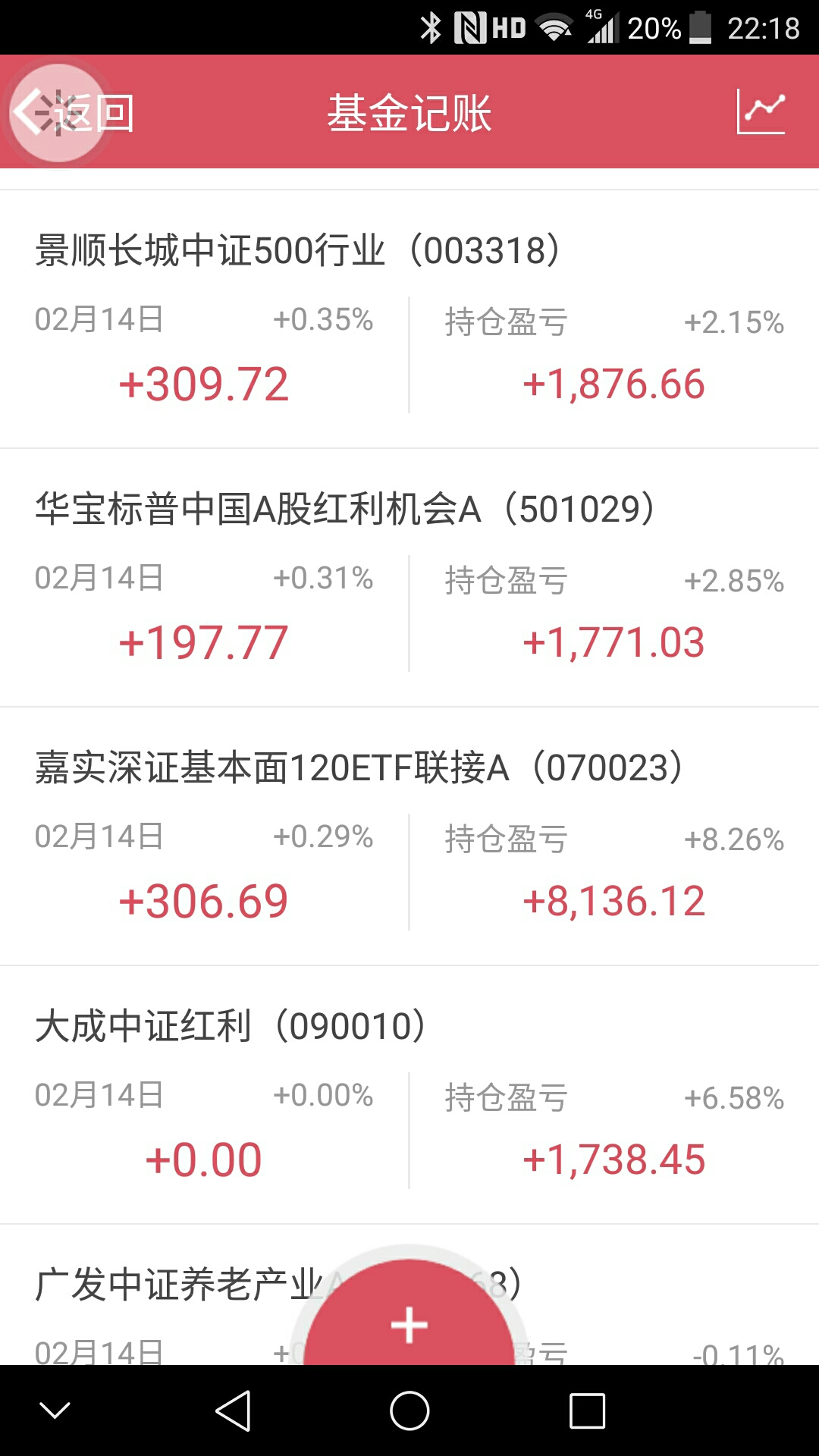The image size is (819, 1456).
Task: Open the trend chart icon
Action: 761,111
